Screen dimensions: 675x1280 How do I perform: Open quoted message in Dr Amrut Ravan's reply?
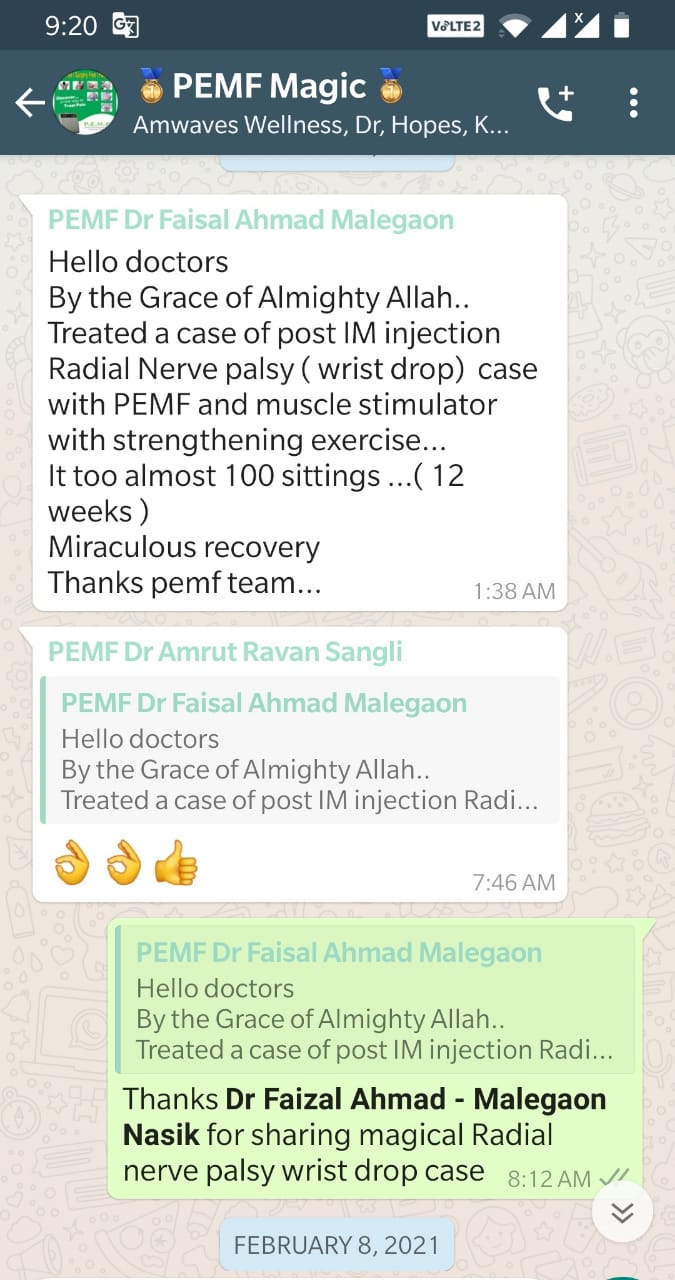300,750
